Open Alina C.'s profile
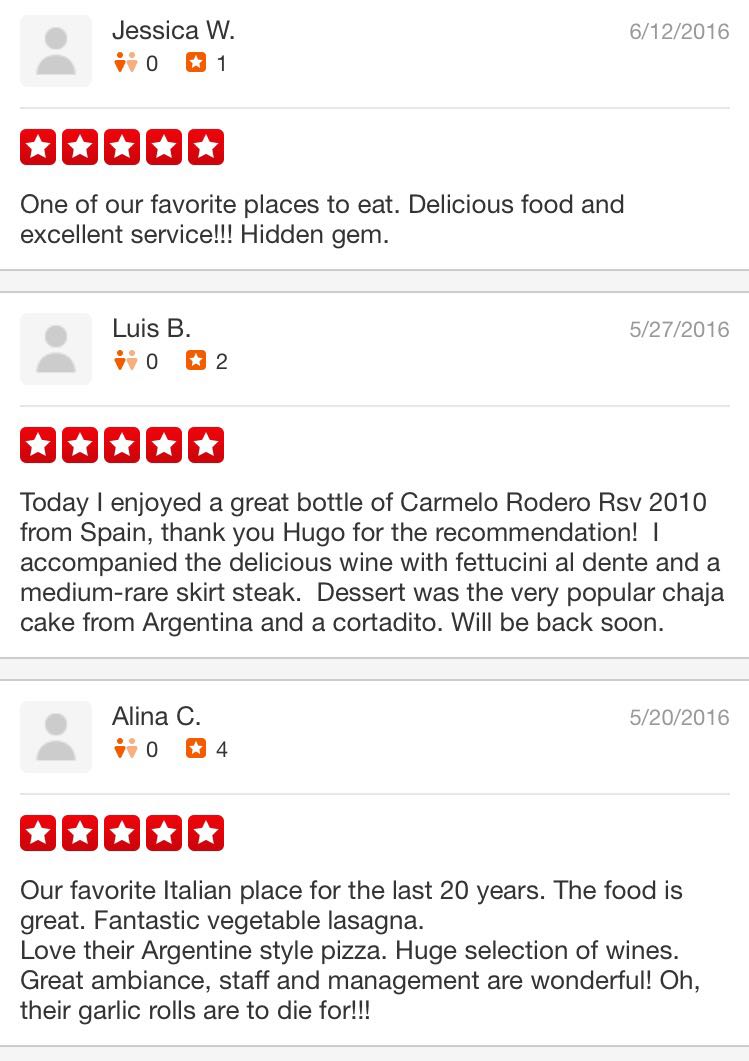This screenshot has height=1061, width=749. pyautogui.click(x=156, y=716)
